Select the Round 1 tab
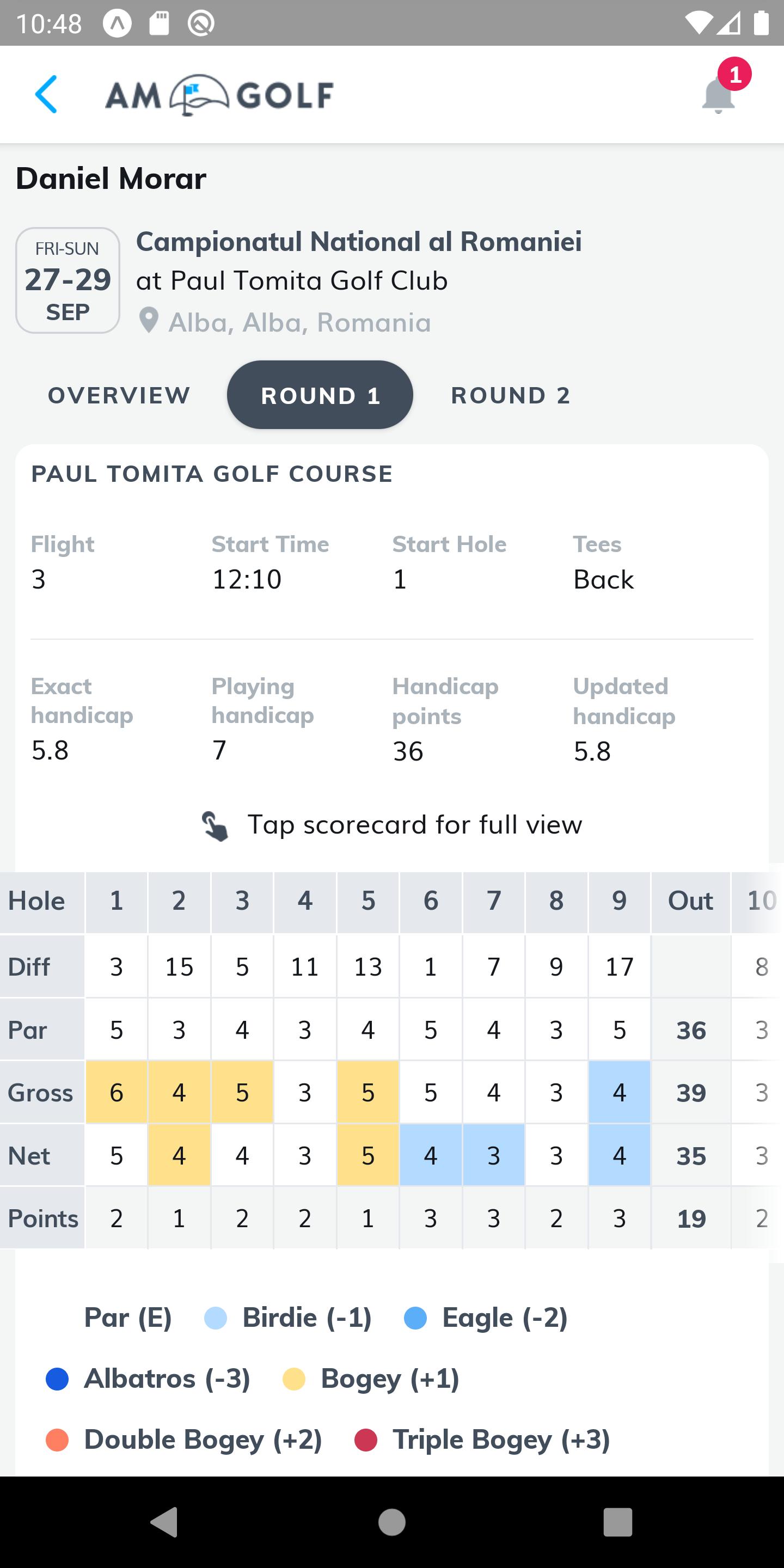This screenshot has height=1568, width=784. [x=320, y=395]
